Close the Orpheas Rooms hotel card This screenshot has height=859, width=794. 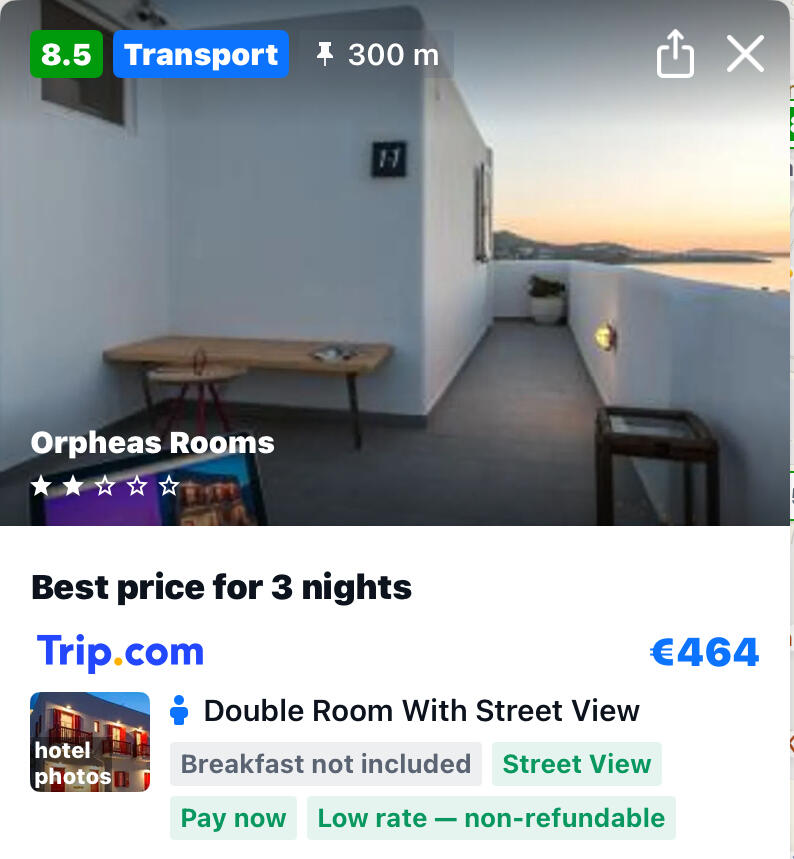[745, 54]
